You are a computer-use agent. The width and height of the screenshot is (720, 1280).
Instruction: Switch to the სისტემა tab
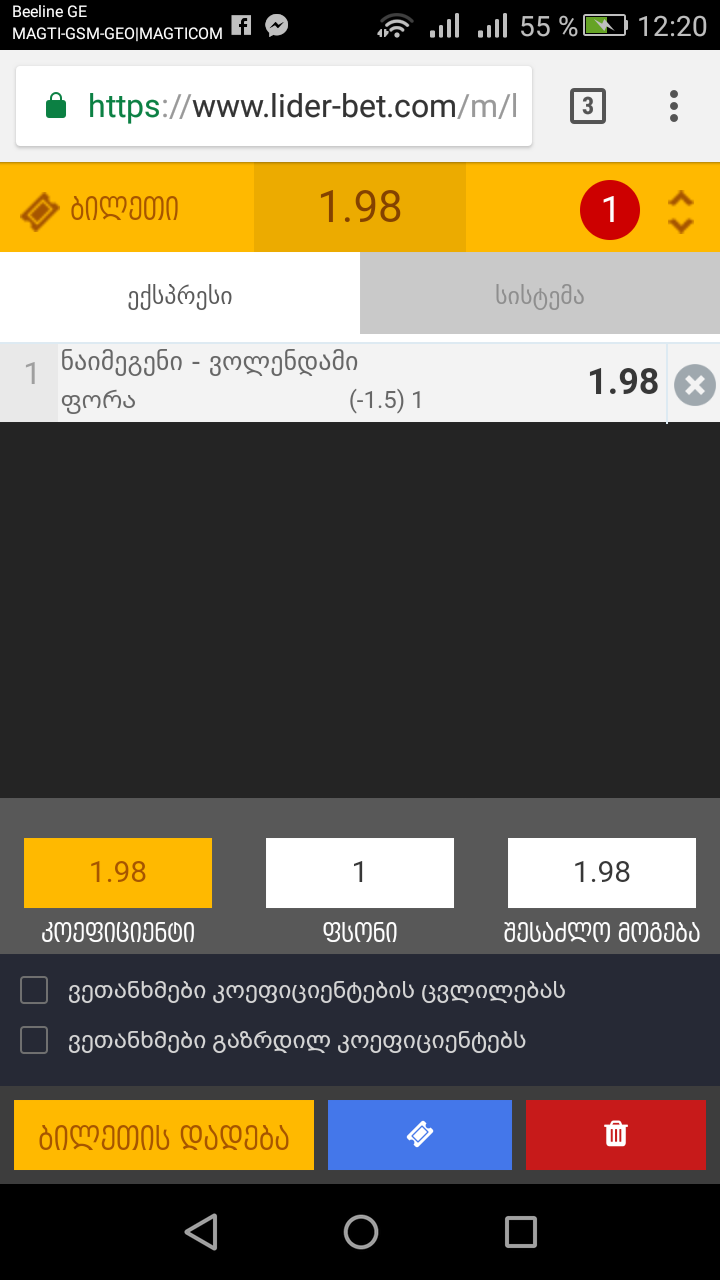[x=540, y=296]
